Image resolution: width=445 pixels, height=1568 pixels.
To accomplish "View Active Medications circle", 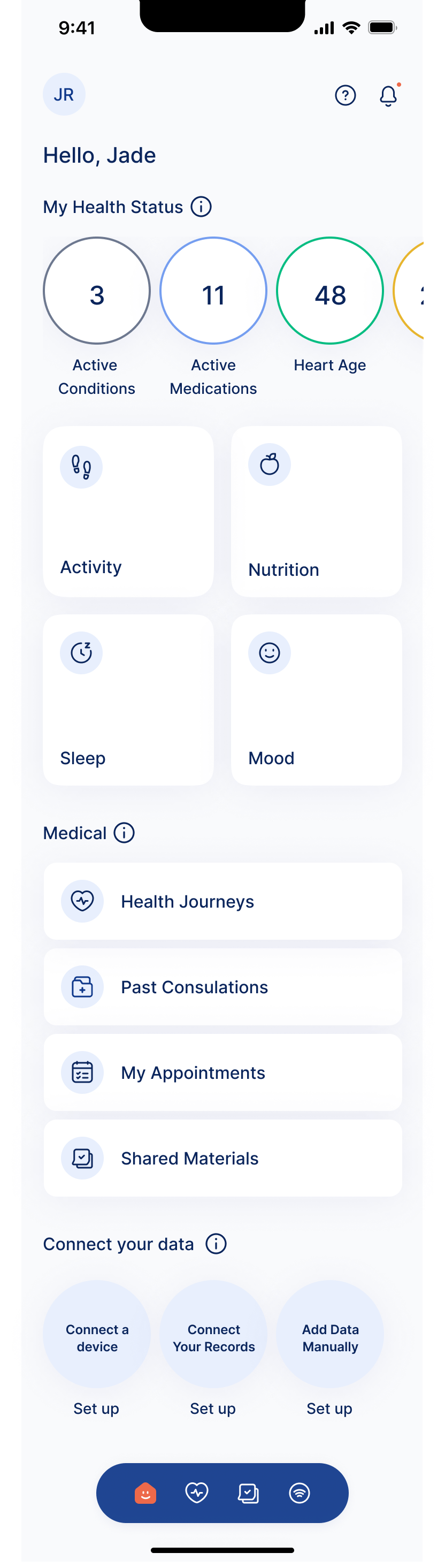I will (213, 291).
